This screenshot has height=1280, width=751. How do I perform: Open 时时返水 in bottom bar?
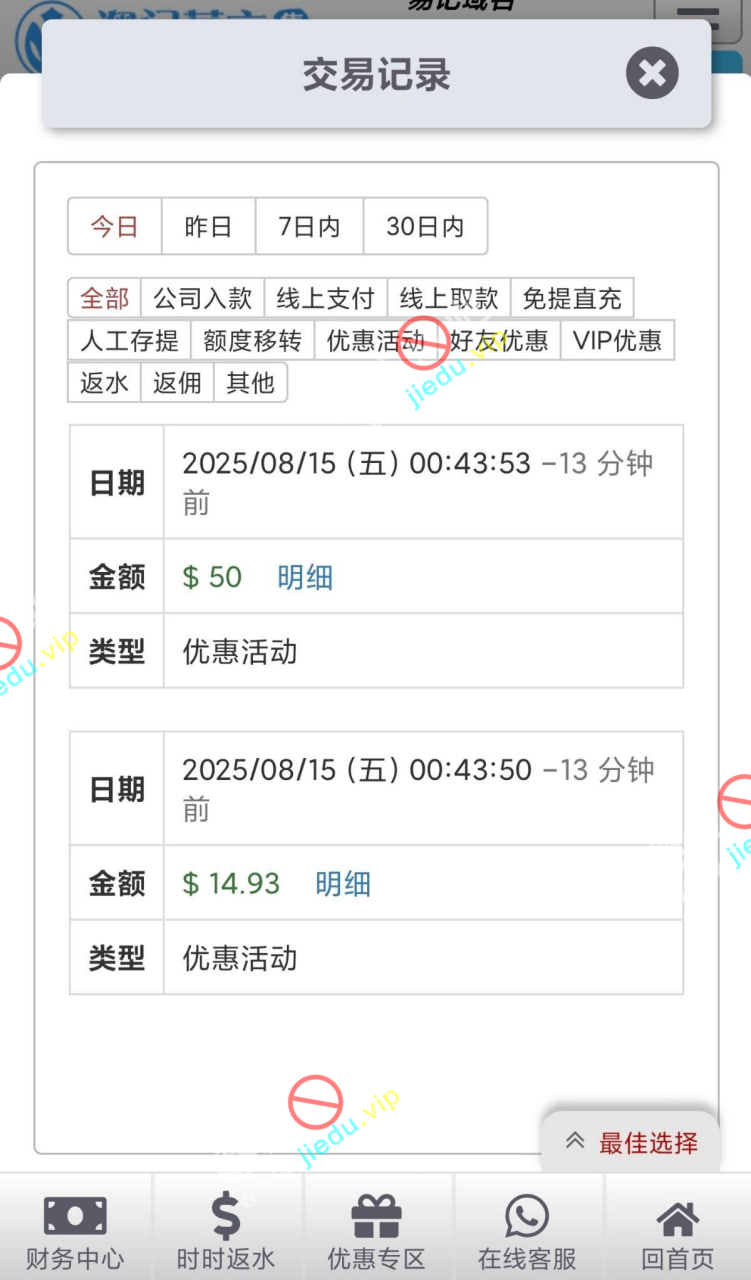(226, 1232)
